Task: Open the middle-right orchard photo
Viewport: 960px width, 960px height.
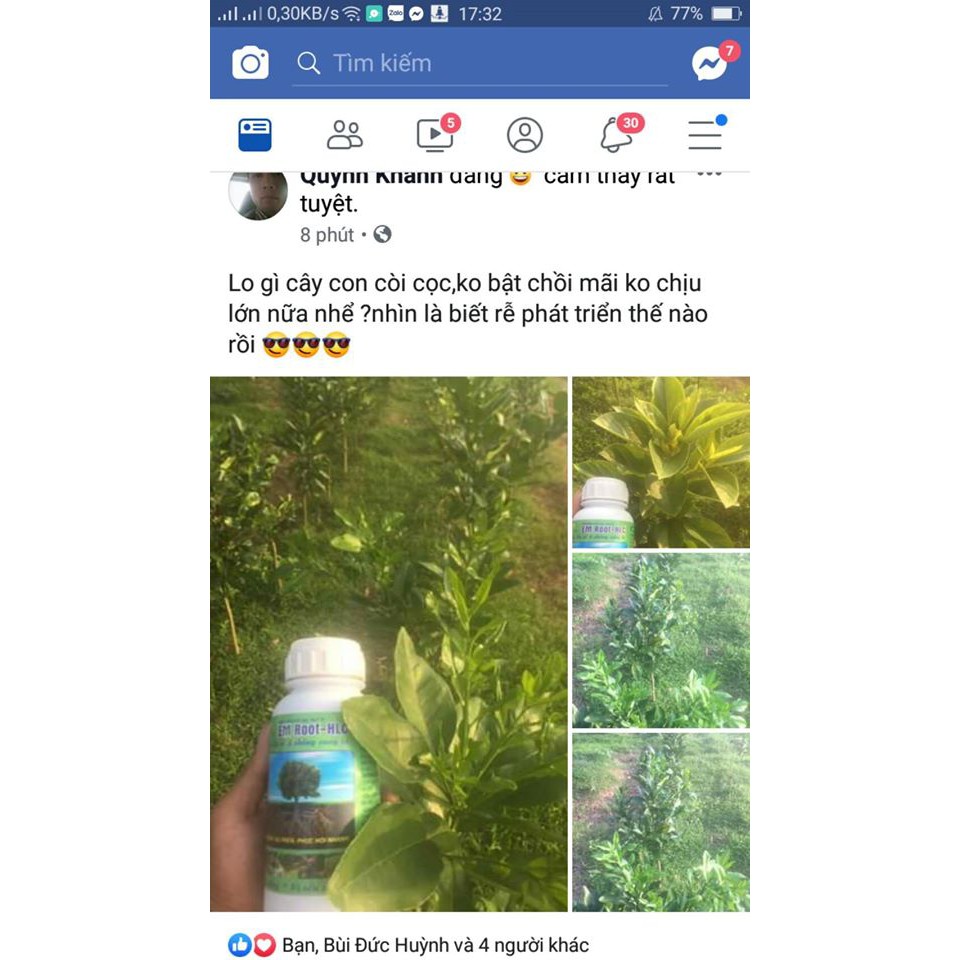Action: 660,641
